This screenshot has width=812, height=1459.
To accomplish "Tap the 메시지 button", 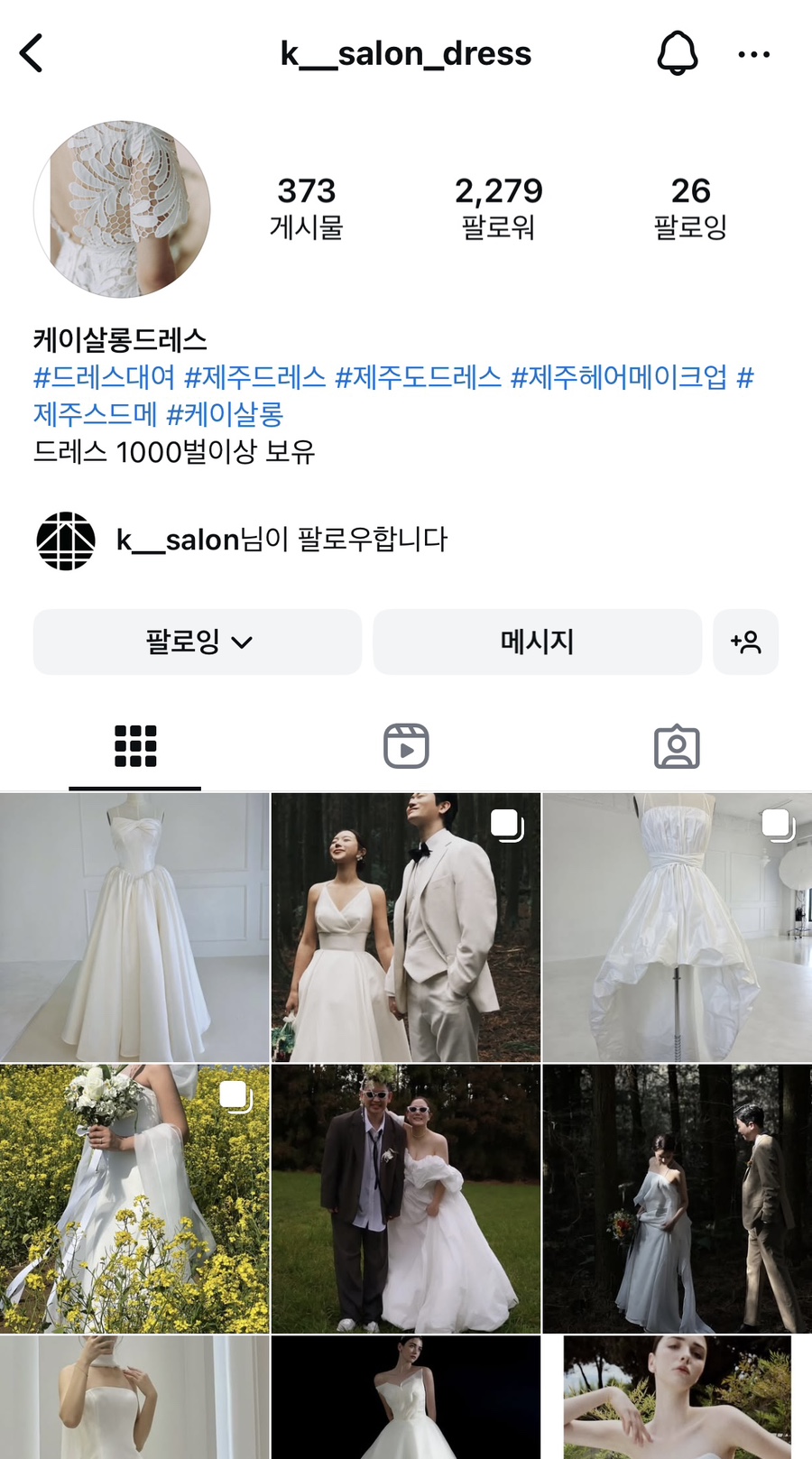I will [x=537, y=642].
